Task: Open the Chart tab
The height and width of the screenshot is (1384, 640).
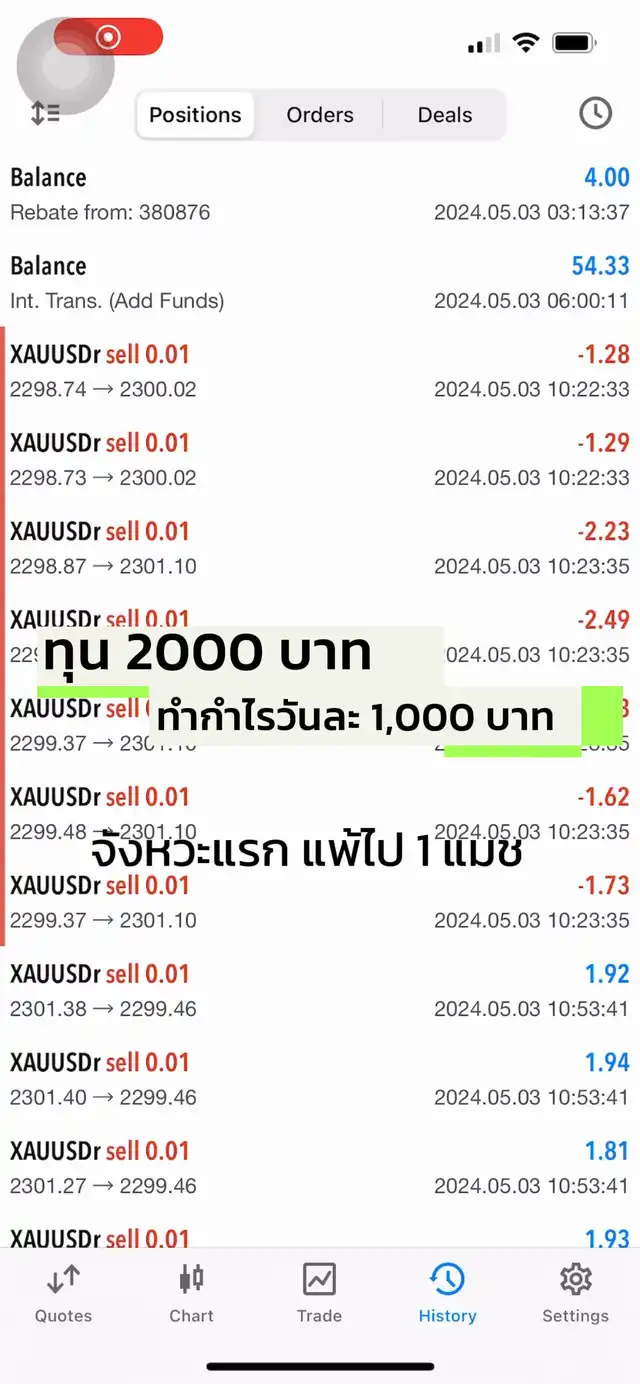Action: coord(191,1292)
